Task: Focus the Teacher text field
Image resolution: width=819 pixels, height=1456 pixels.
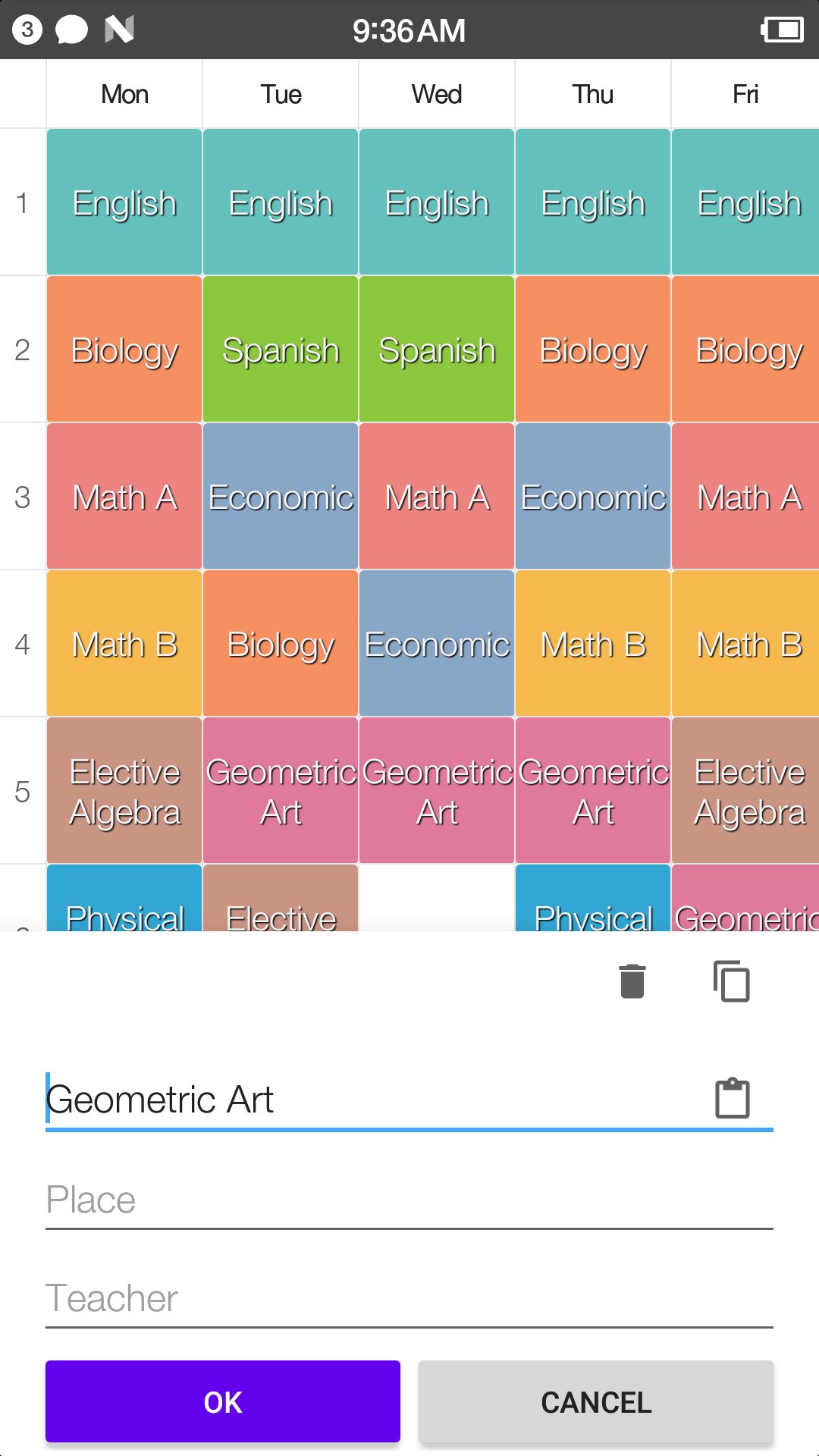Action: tap(409, 1298)
